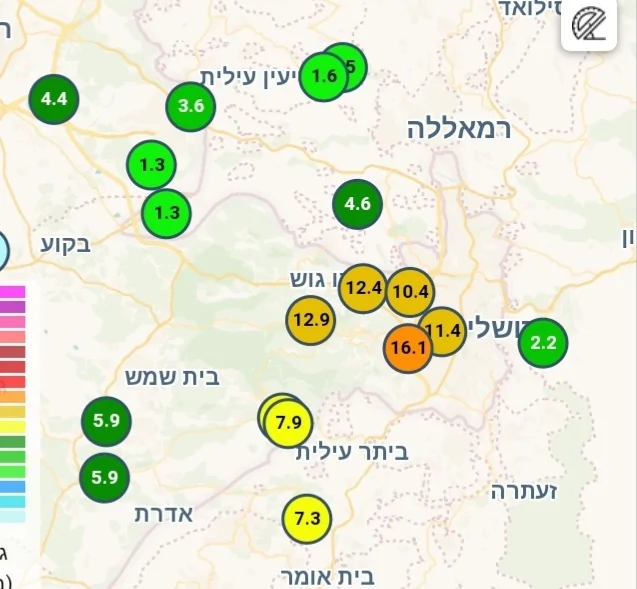
Task: Open the protractor measurement tool
Action: click(x=589, y=26)
